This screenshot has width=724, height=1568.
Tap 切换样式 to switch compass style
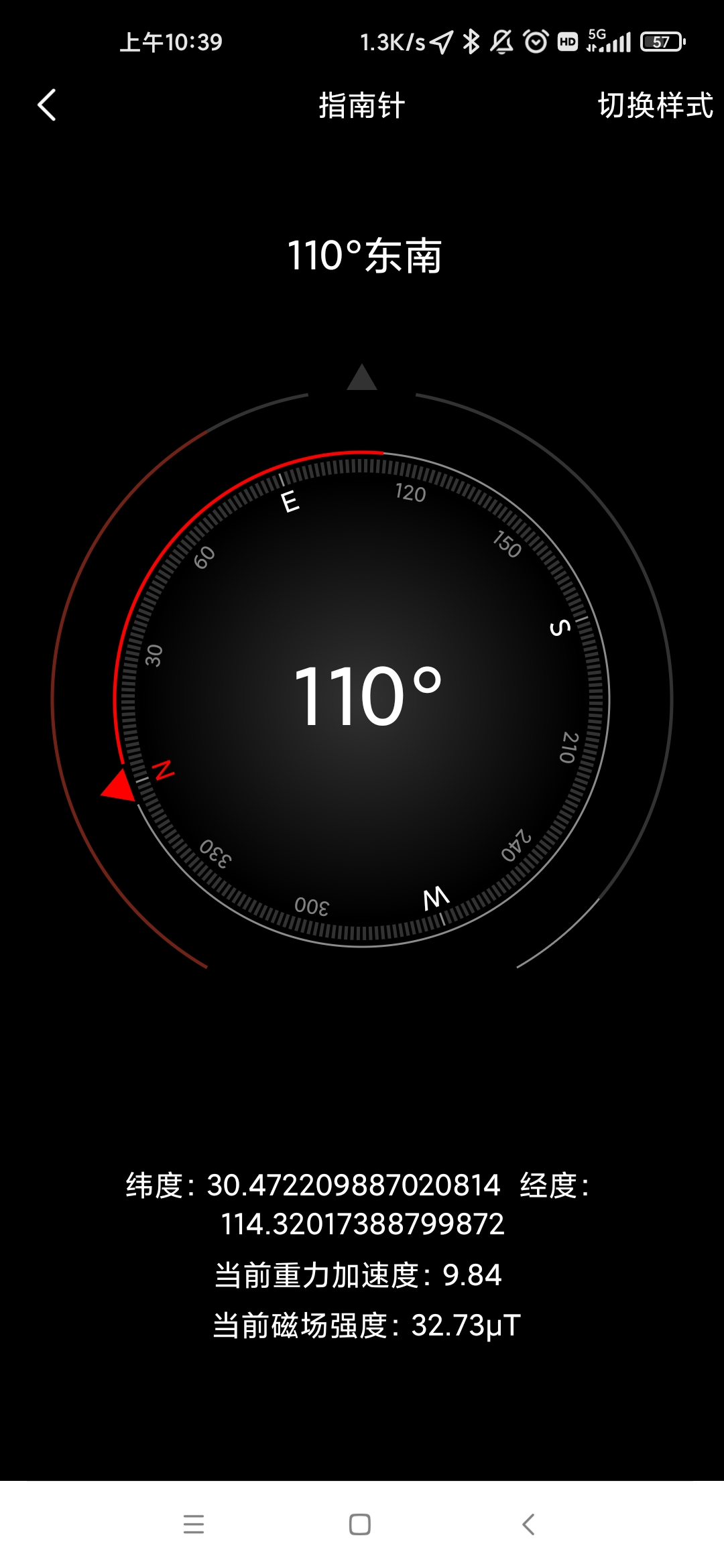pyautogui.click(x=655, y=105)
